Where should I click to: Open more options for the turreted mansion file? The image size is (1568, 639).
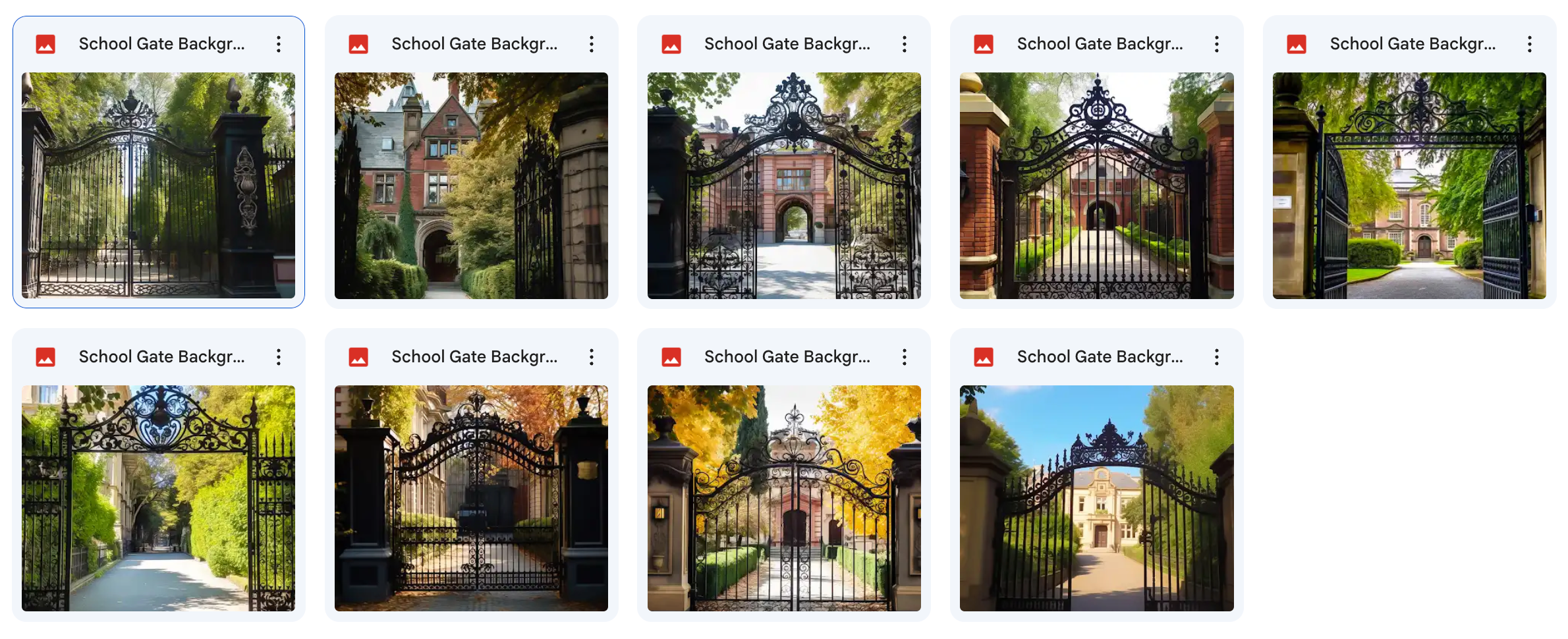pyautogui.click(x=592, y=44)
